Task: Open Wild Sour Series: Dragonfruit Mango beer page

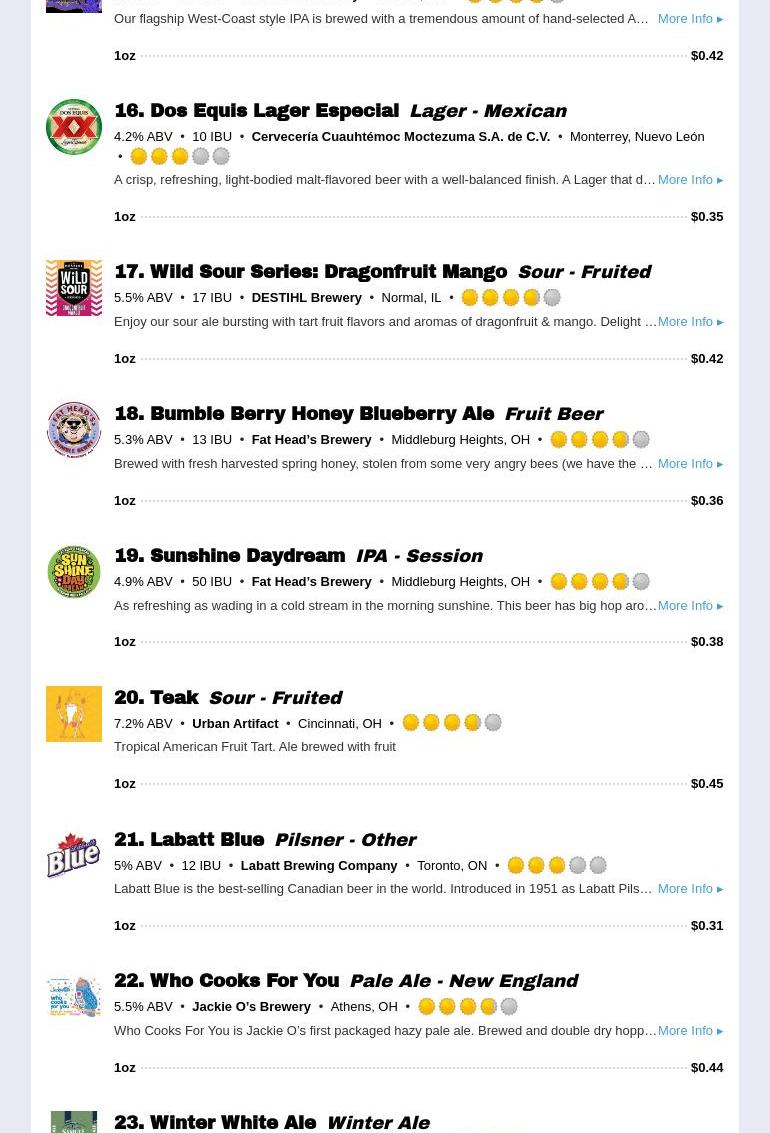Action: [x=328, y=272]
